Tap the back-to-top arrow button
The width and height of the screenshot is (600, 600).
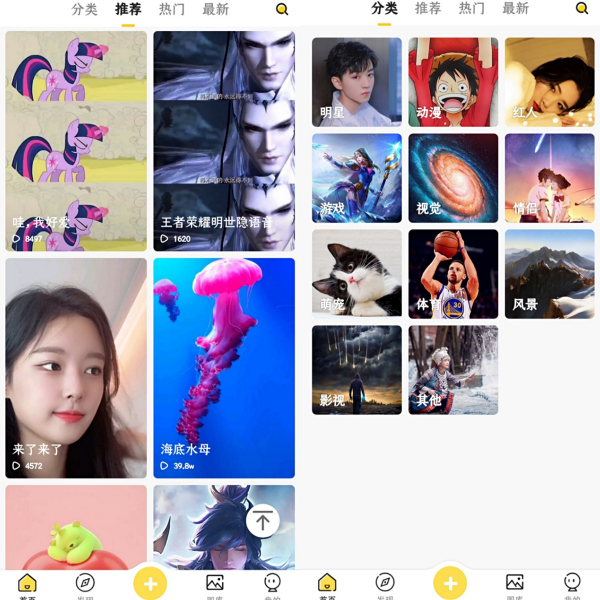point(262,520)
